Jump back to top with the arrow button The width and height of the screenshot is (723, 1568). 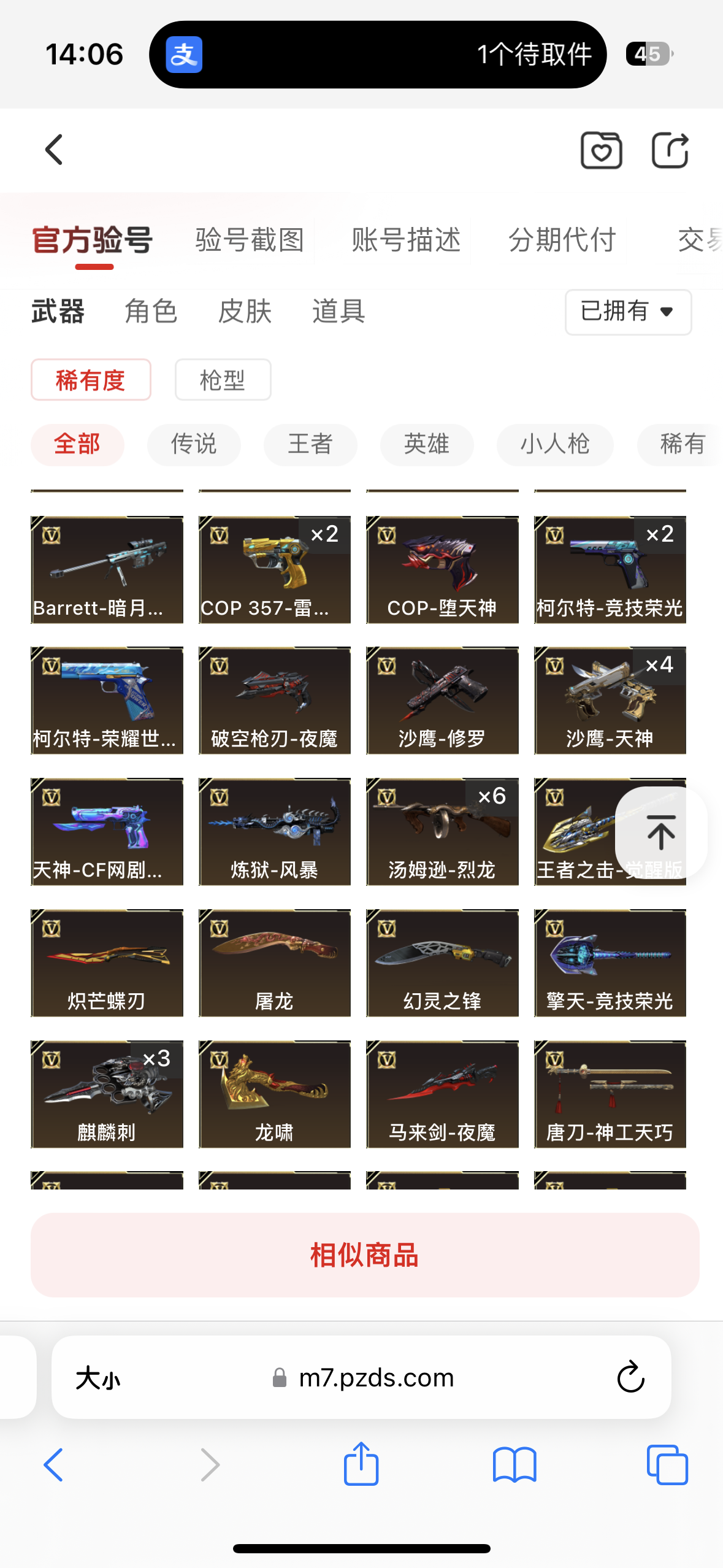click(x=660, y=832)
